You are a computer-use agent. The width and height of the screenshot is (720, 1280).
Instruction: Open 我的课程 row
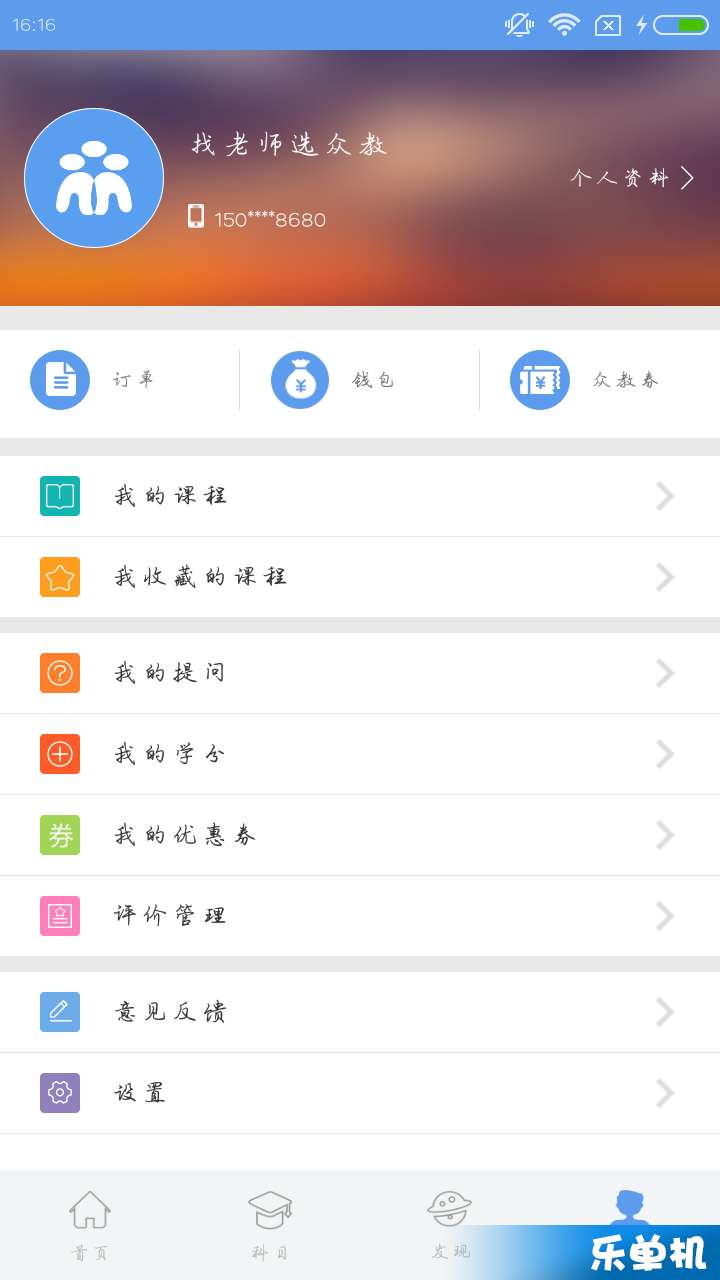coord(360,496)
